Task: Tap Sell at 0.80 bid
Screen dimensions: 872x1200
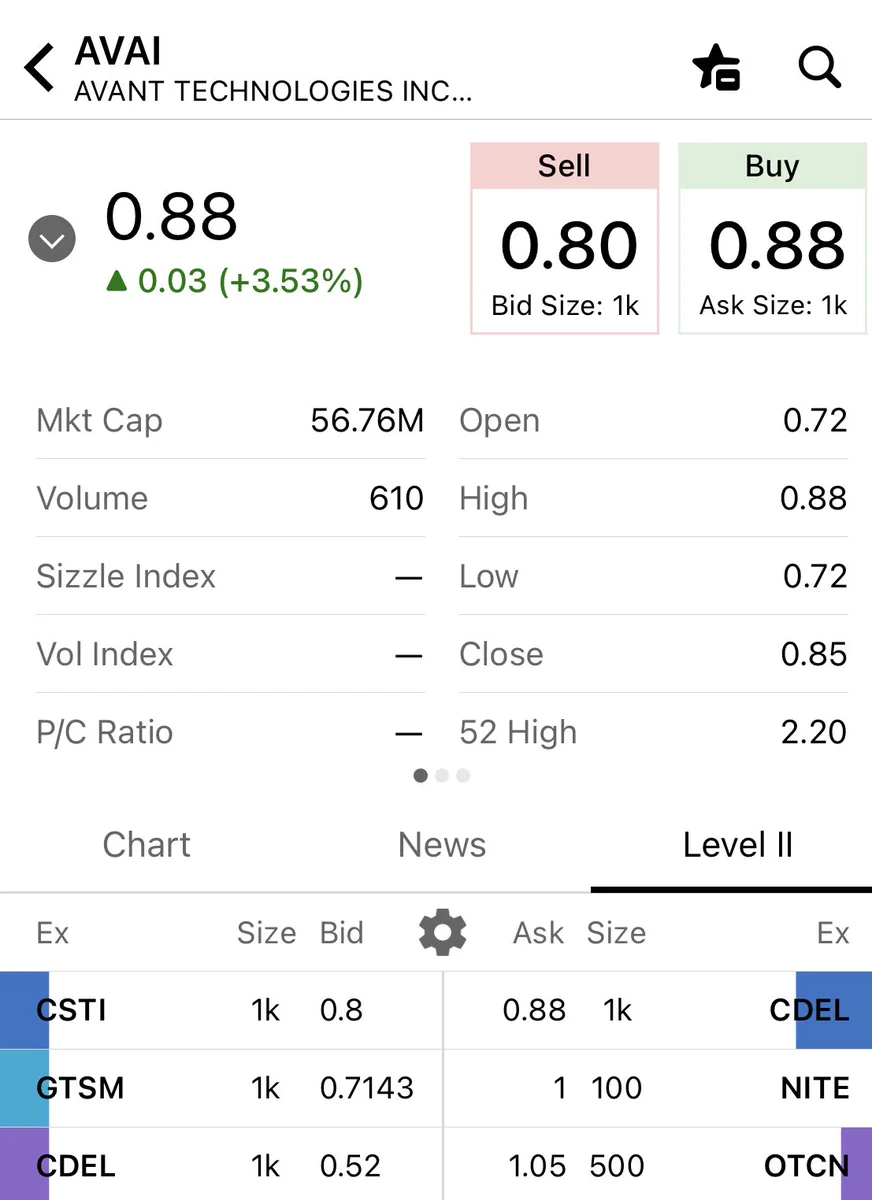Action: tap(565, 239)
